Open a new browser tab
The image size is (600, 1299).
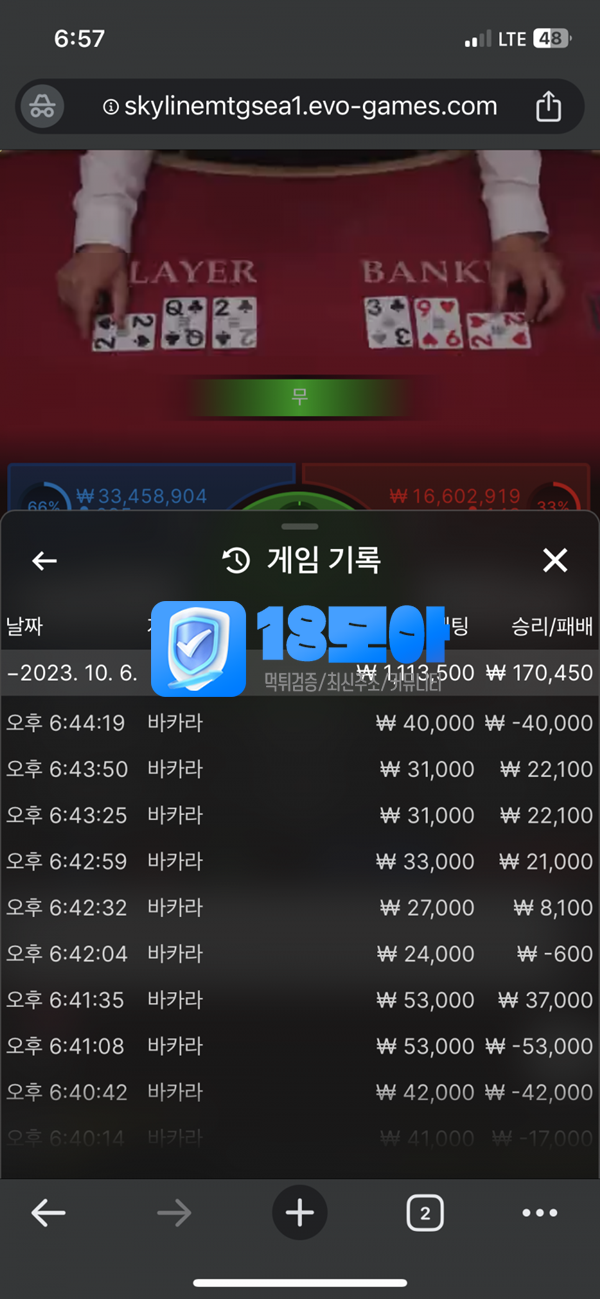pos(299,1214)
